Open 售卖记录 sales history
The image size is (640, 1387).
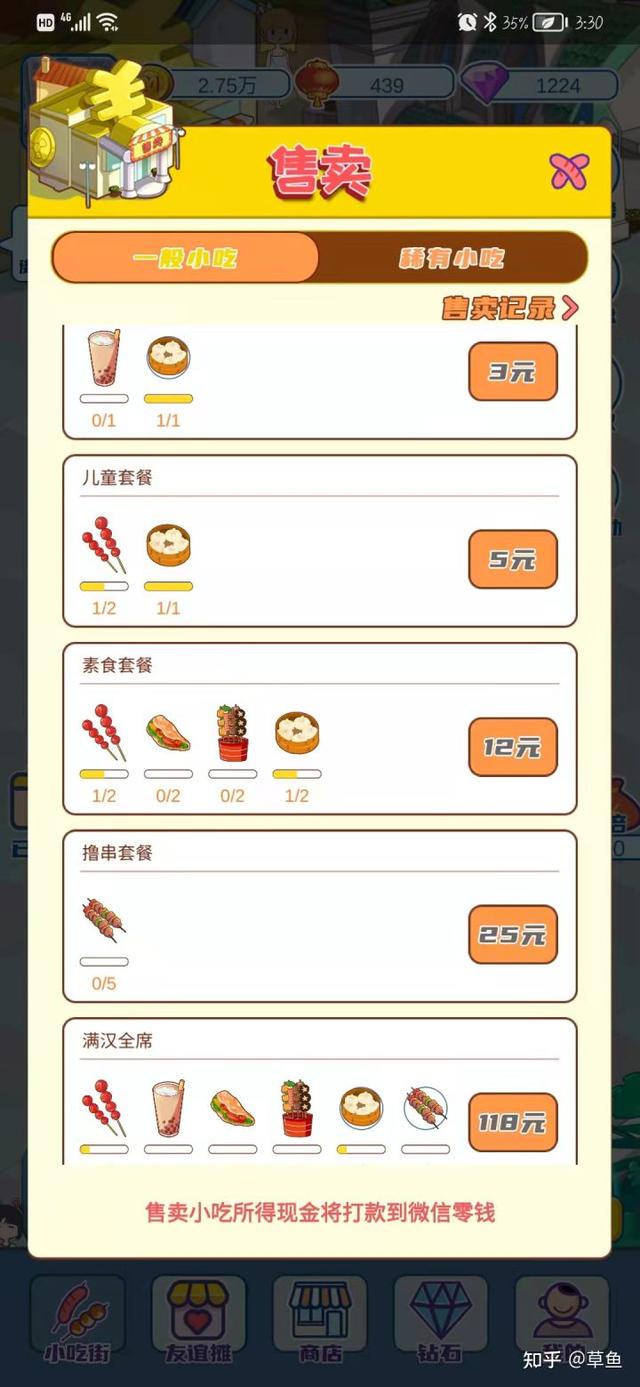pyautogui.click(x=509, y=308)
